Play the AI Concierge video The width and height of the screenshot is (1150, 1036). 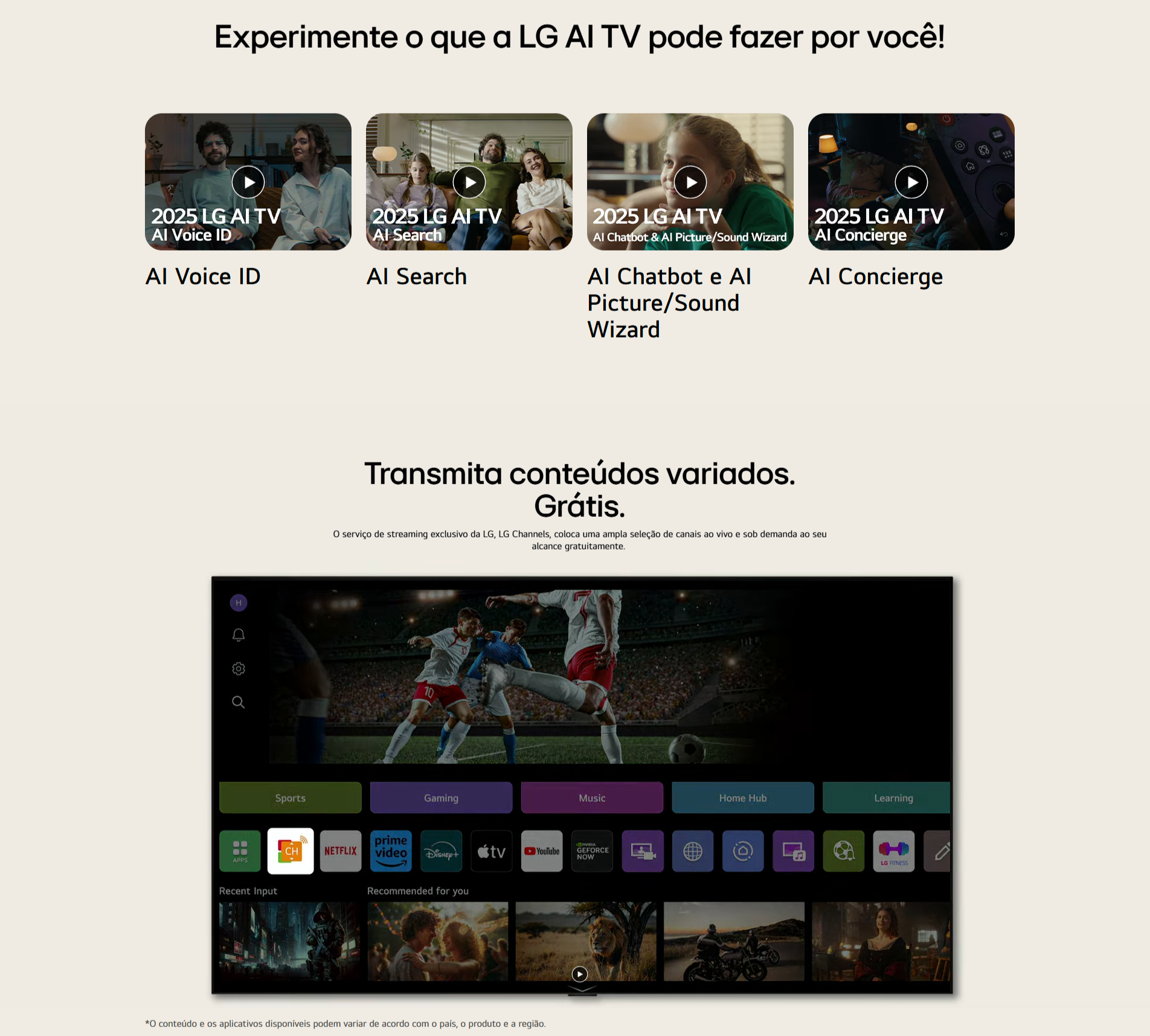911,182
